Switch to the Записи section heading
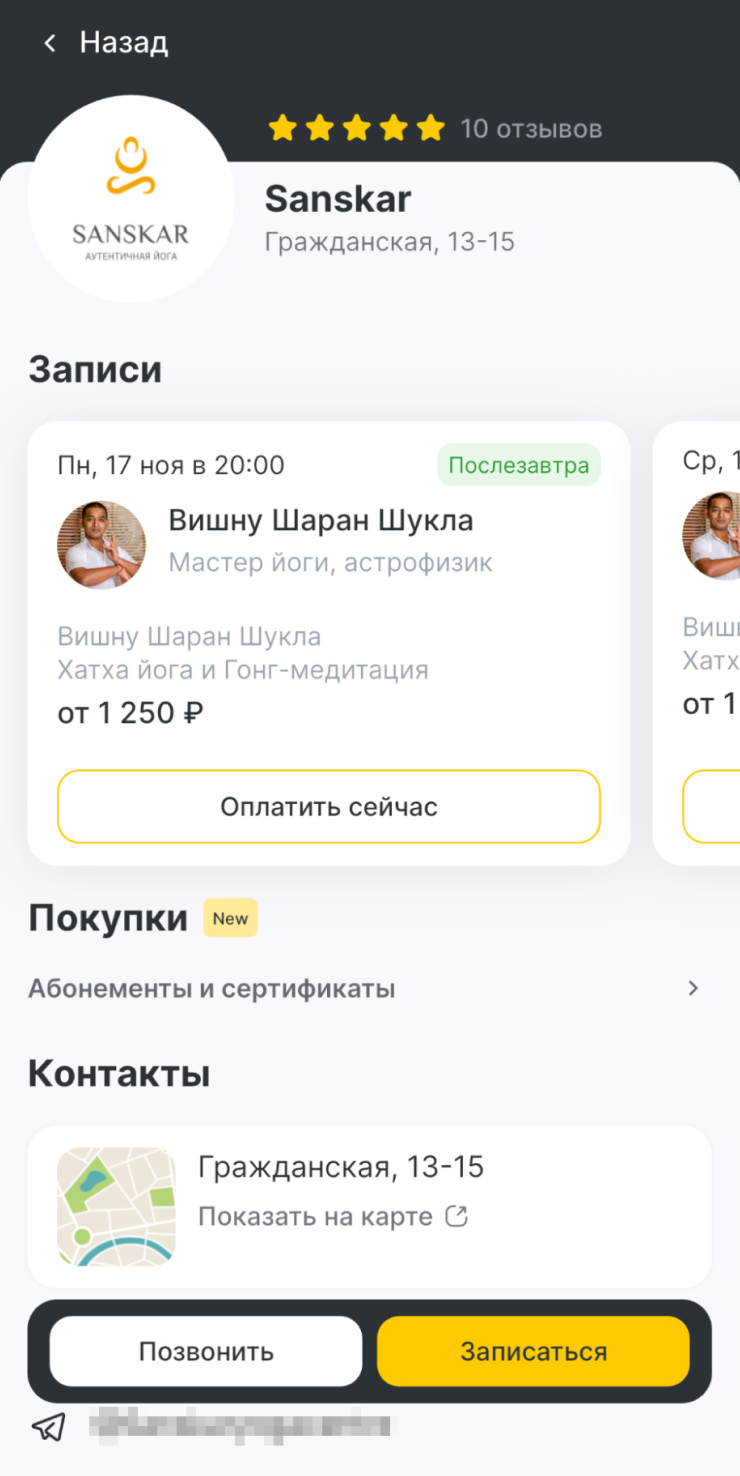 95,370
